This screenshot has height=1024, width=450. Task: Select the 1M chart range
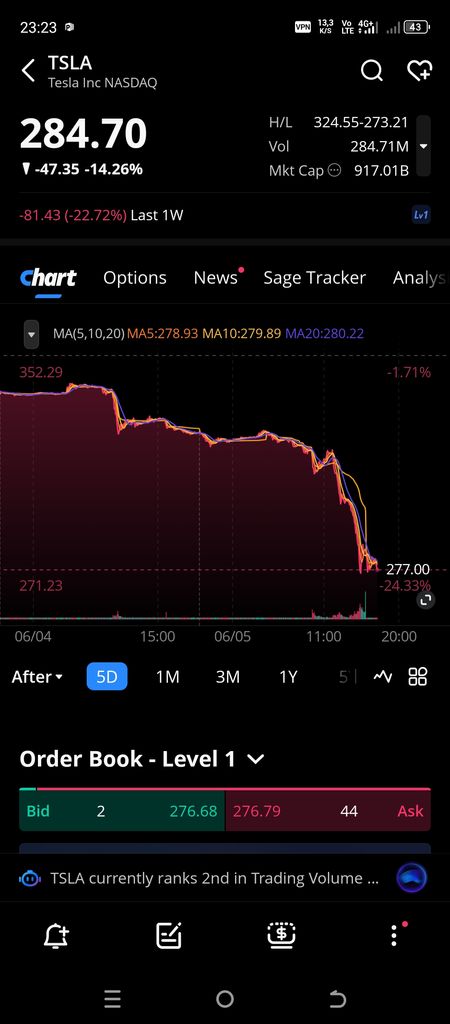[167, 677]
